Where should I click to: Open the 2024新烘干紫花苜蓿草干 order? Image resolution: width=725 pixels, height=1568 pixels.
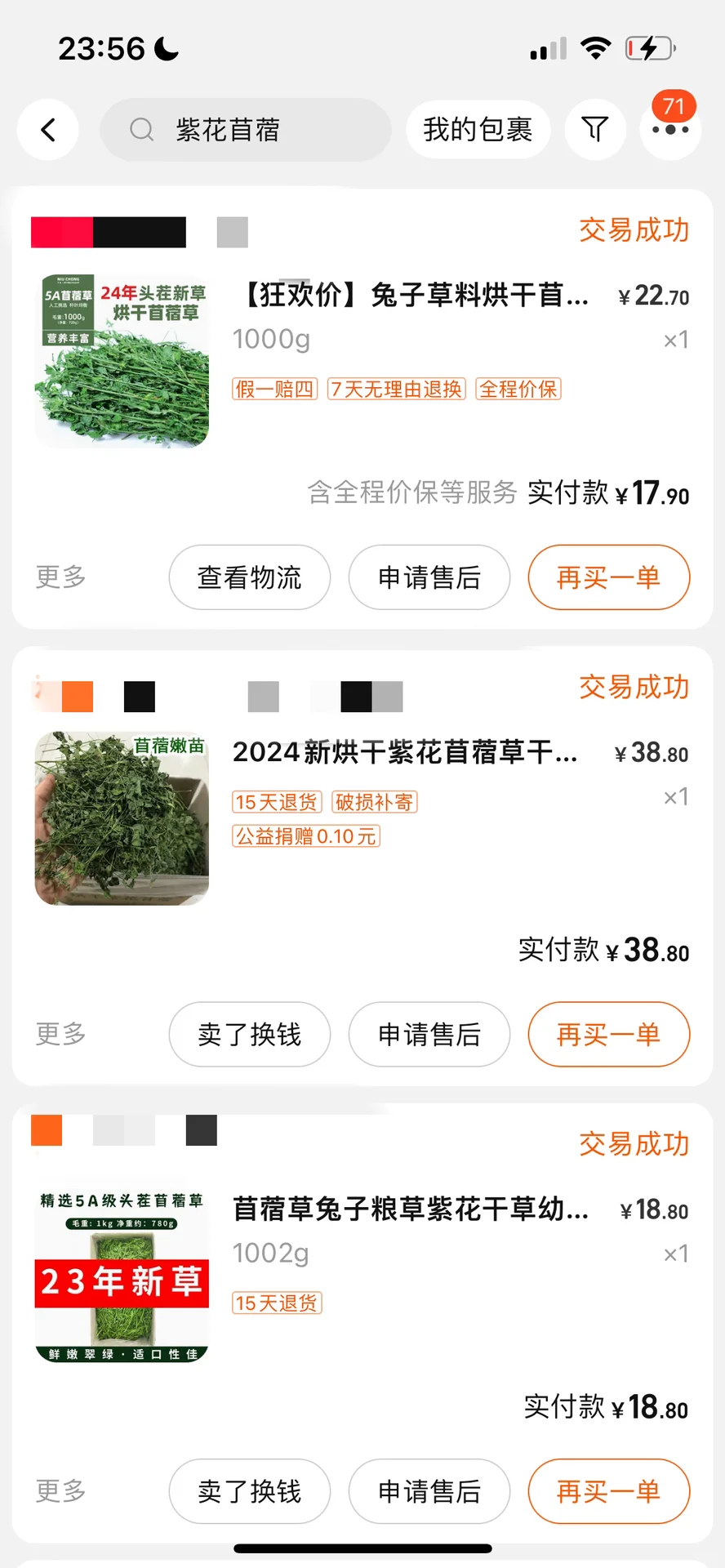tap(405, 753)
